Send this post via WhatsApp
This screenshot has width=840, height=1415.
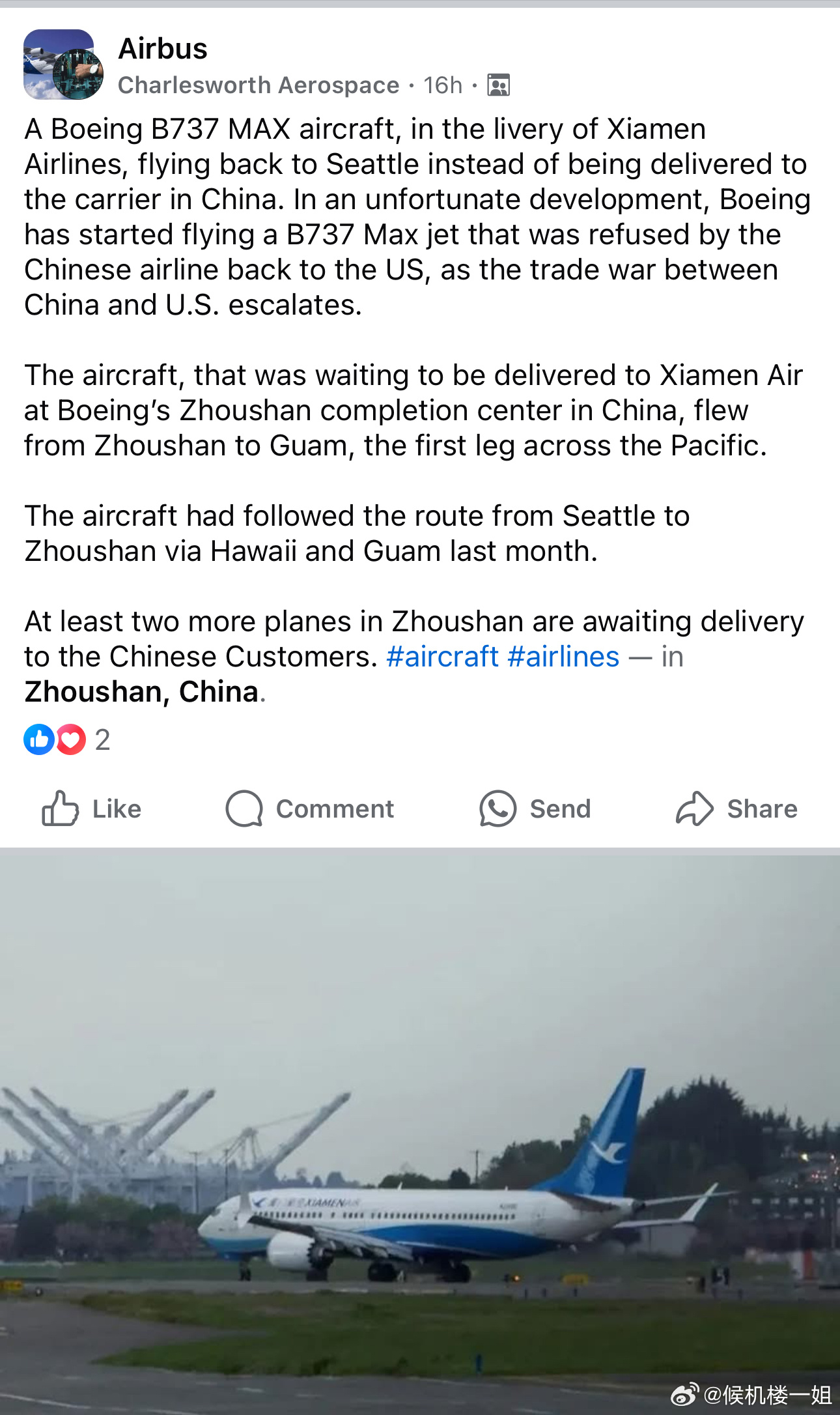[535, 809]
